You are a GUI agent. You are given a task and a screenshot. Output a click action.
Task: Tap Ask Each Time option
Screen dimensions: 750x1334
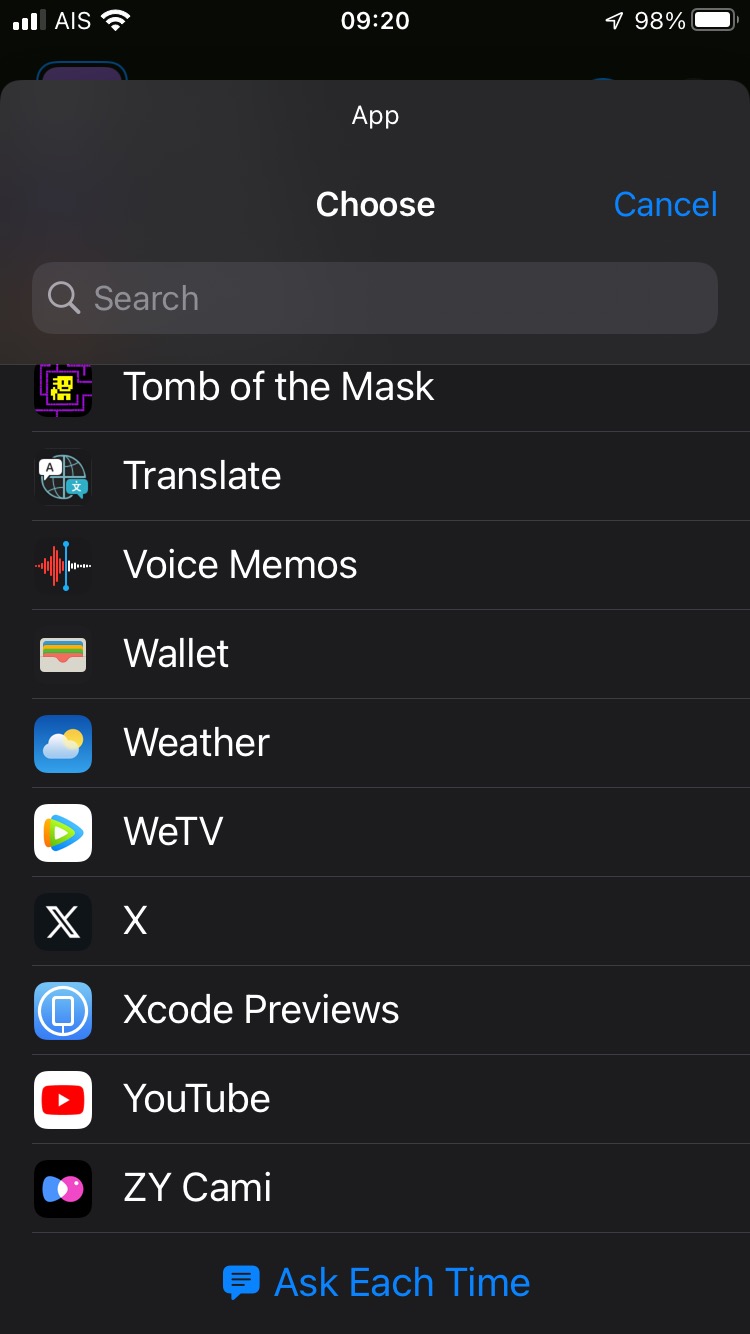(376, 1282)
